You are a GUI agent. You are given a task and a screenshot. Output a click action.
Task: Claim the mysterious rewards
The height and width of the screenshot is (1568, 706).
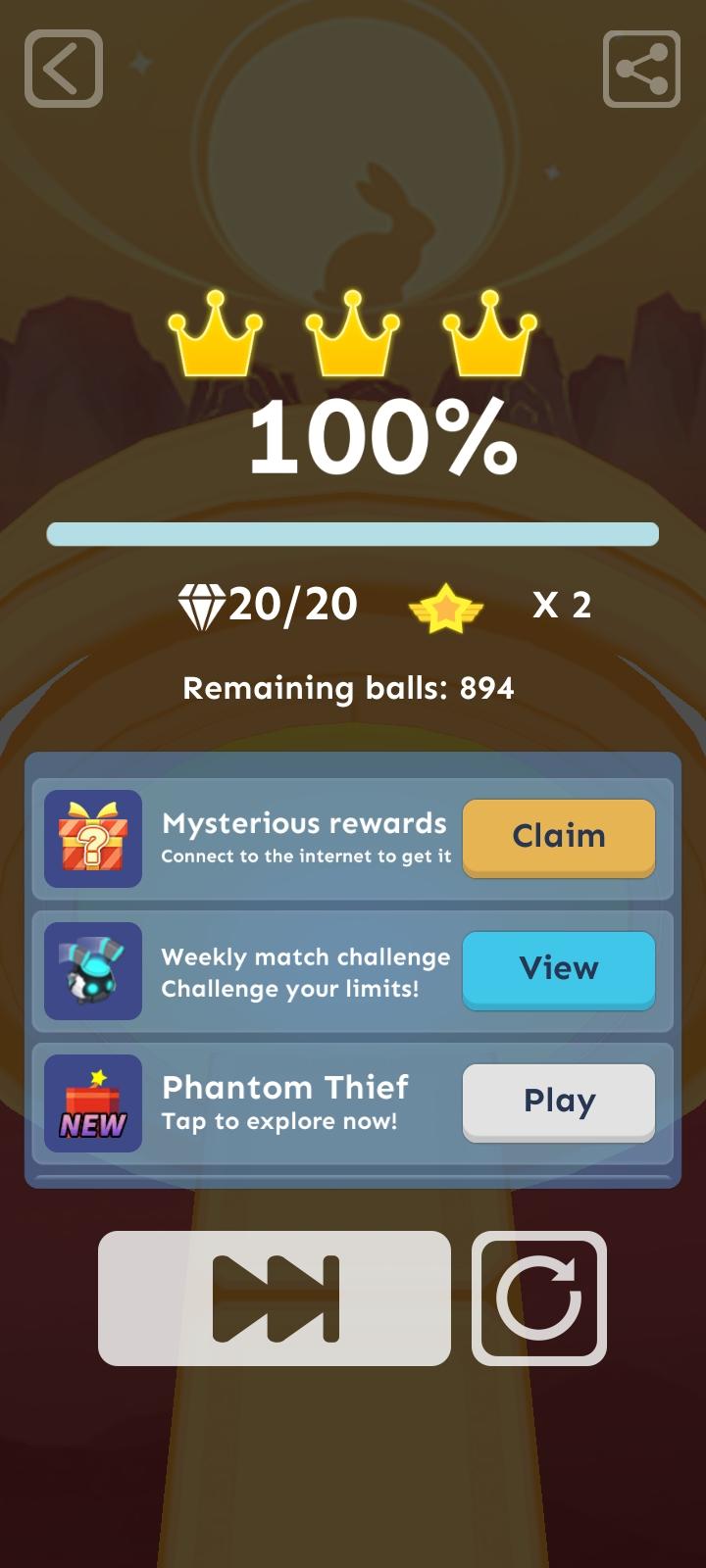pyautogui.click(x=558, y=836)
